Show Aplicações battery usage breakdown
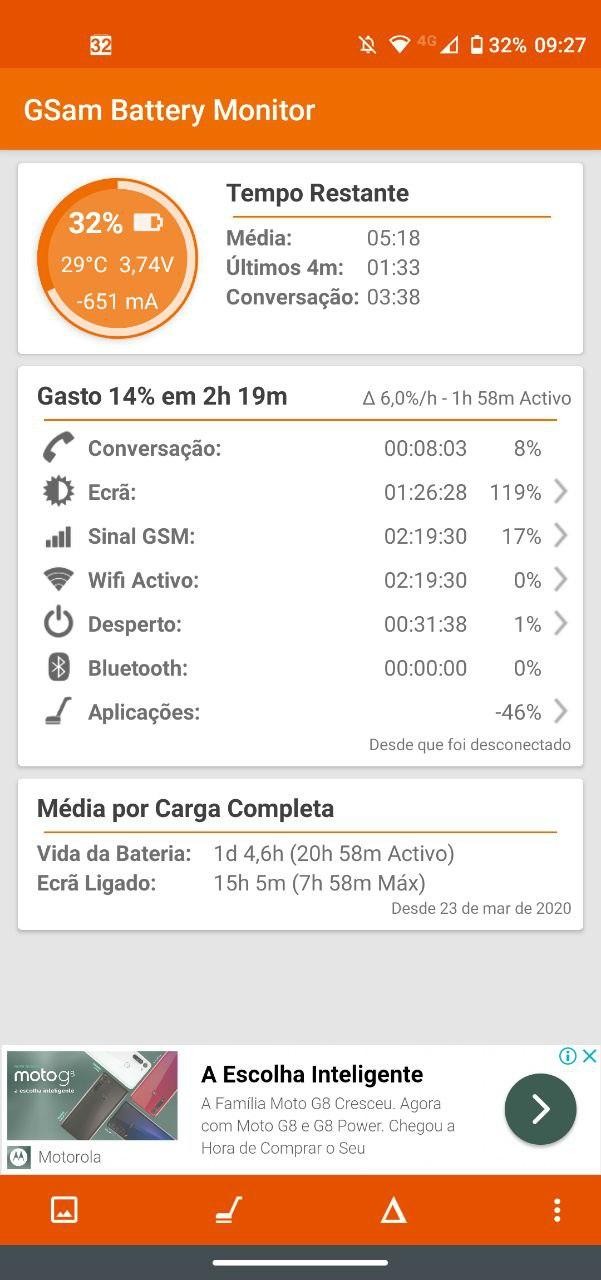 pyautogui.click(x=300, y=712)
